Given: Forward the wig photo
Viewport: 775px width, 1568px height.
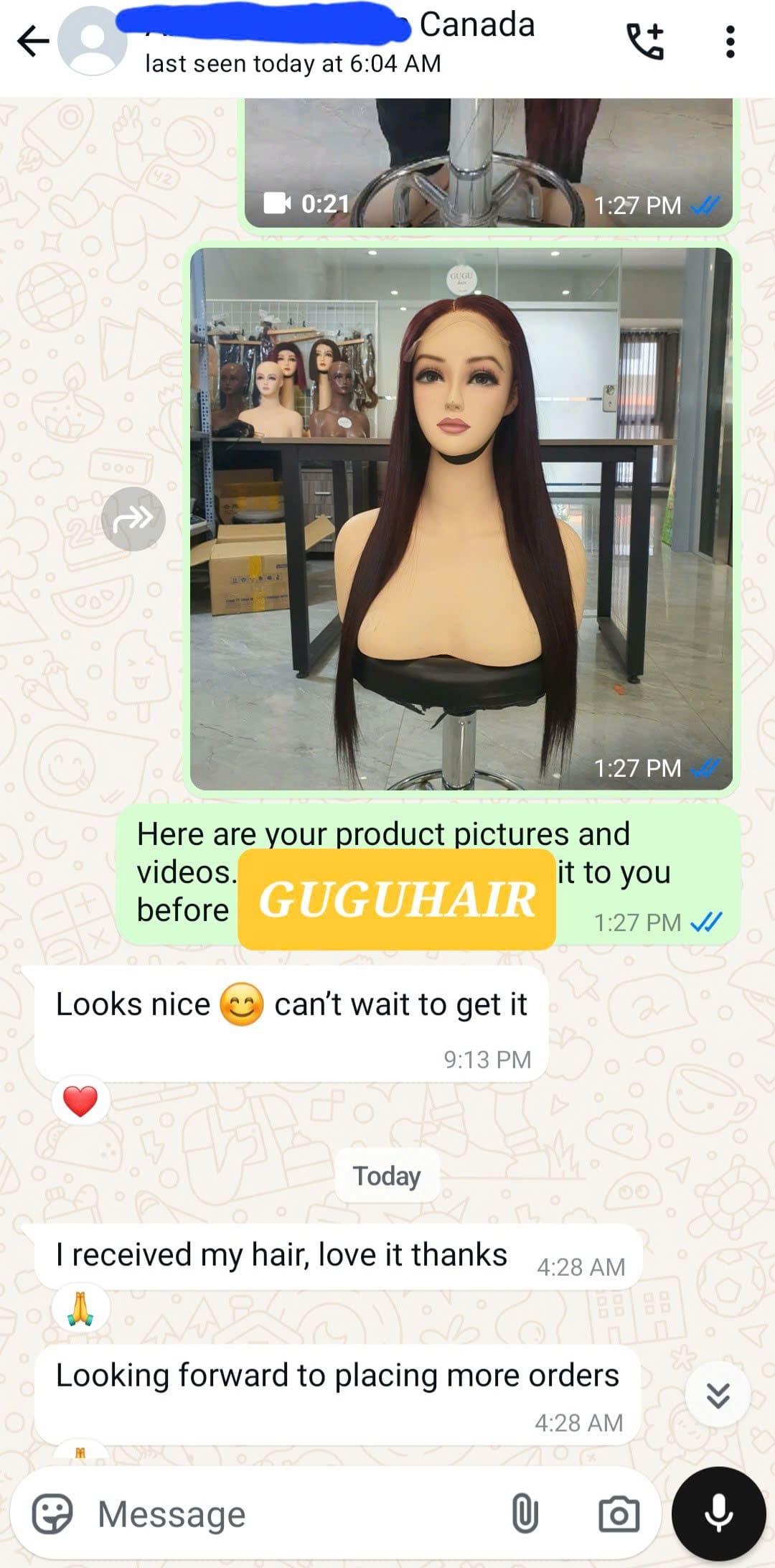Looking at the screenshot, I should click(x=133, y=518).
